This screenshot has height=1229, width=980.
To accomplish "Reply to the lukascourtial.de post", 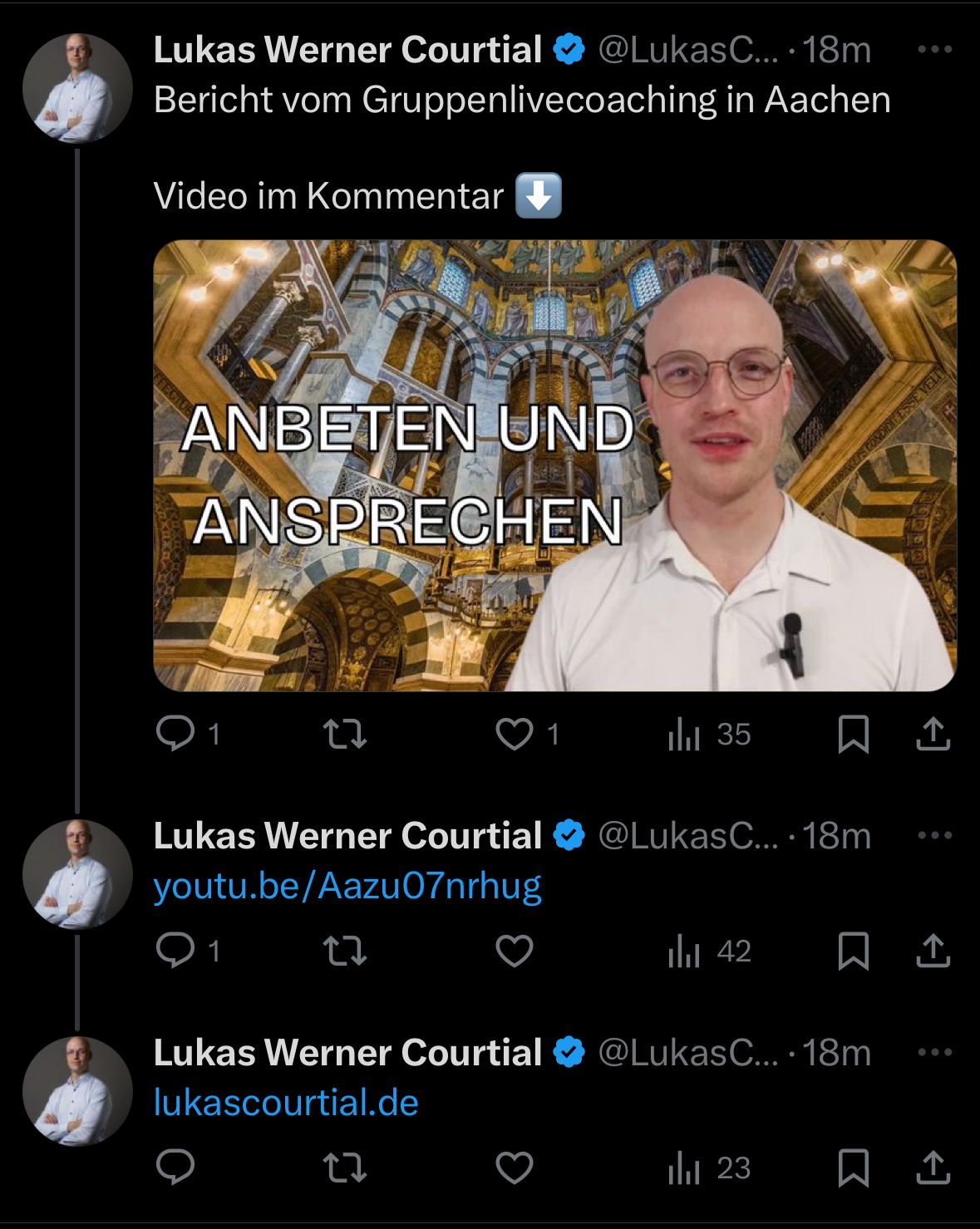I will [175, 1168].
